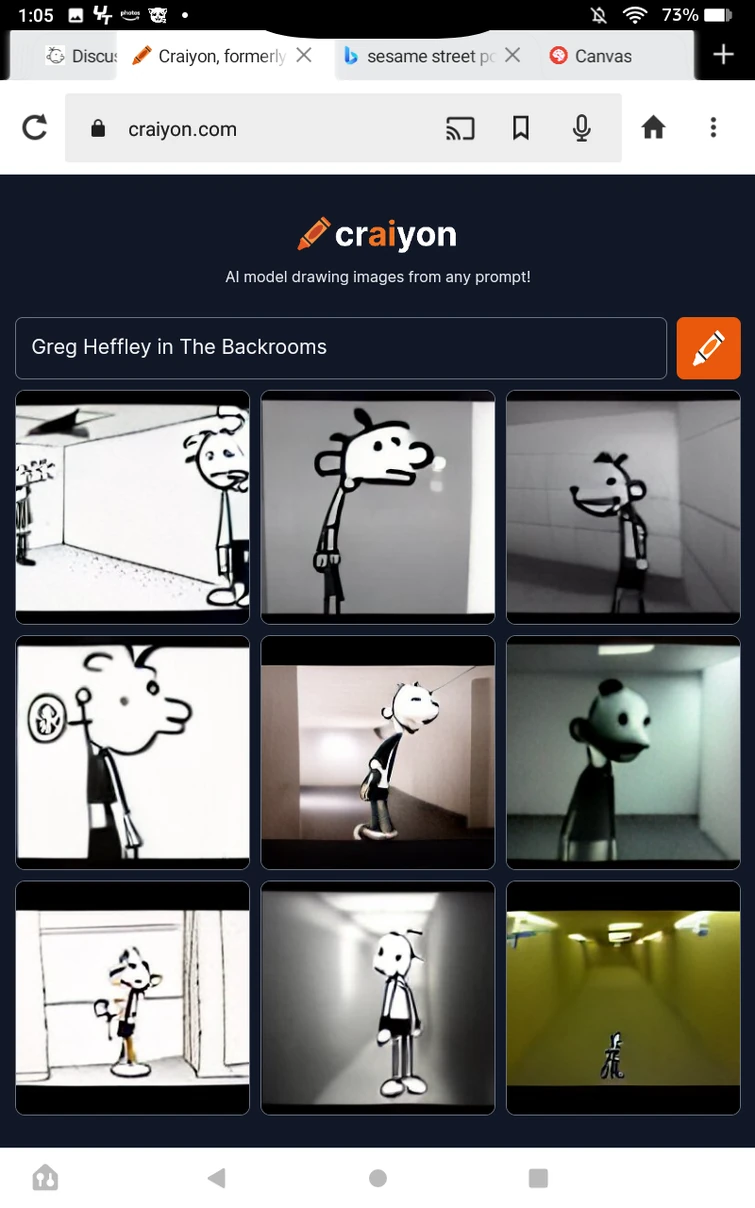This screenshot has width=755, height=1208.
Task: Edit the Greg Heffley prompt field
Action: (341, 347)
